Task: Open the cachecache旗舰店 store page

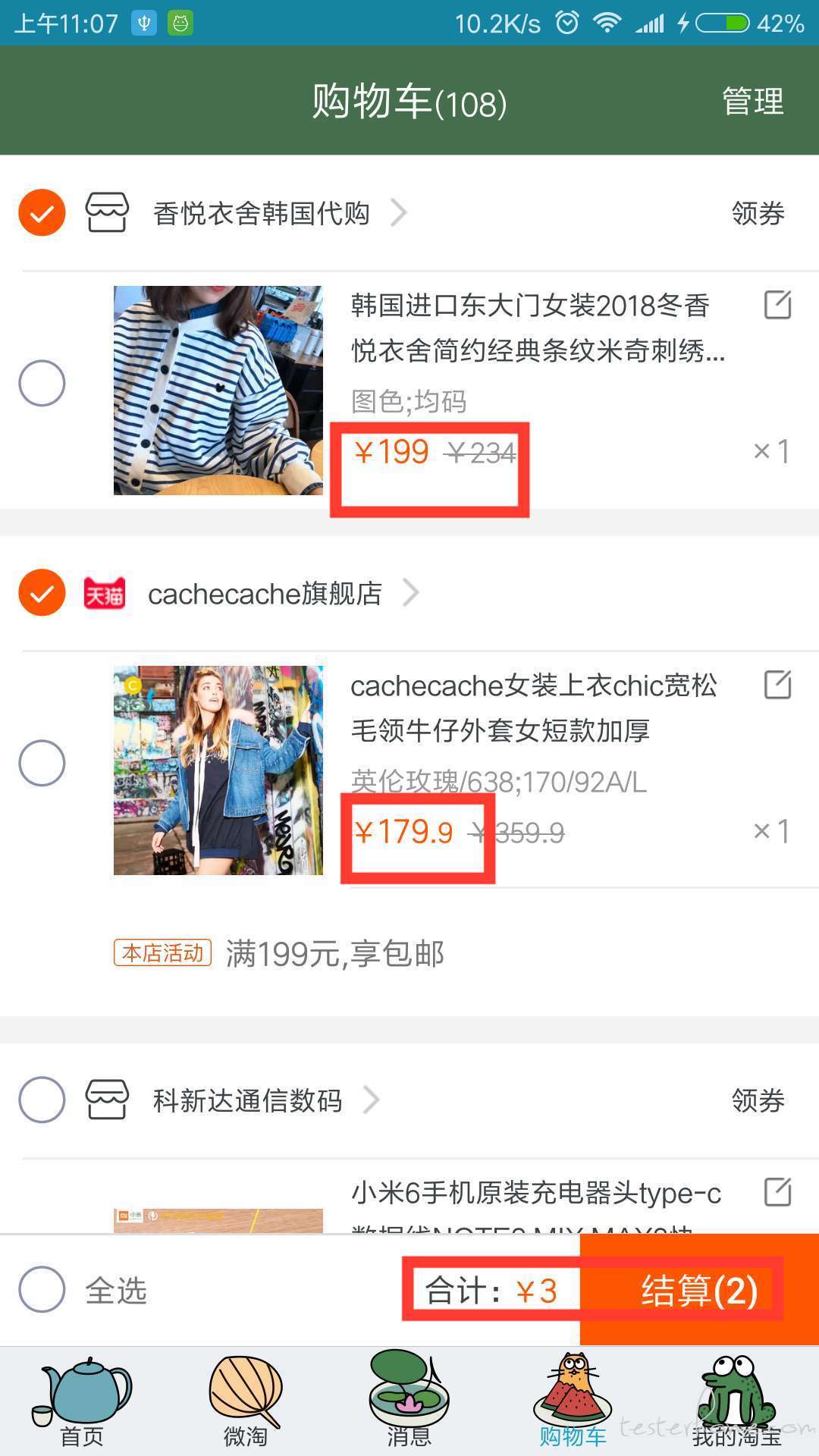Action: pyautogui.click(x=265, y=594)
